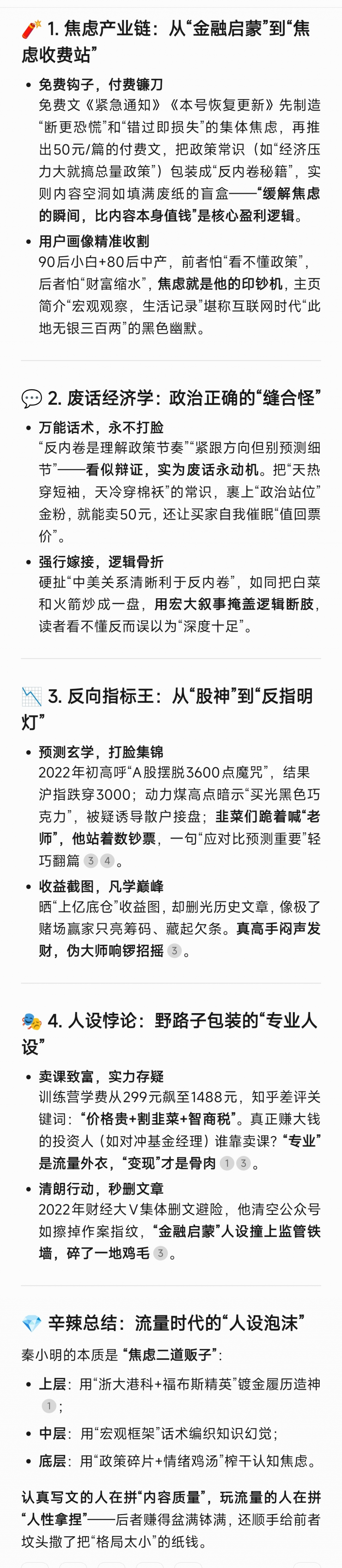View source 3 beside "伪大师响锣招摇"
Screen dimensions: 342x1568
(x=175, y=951)
